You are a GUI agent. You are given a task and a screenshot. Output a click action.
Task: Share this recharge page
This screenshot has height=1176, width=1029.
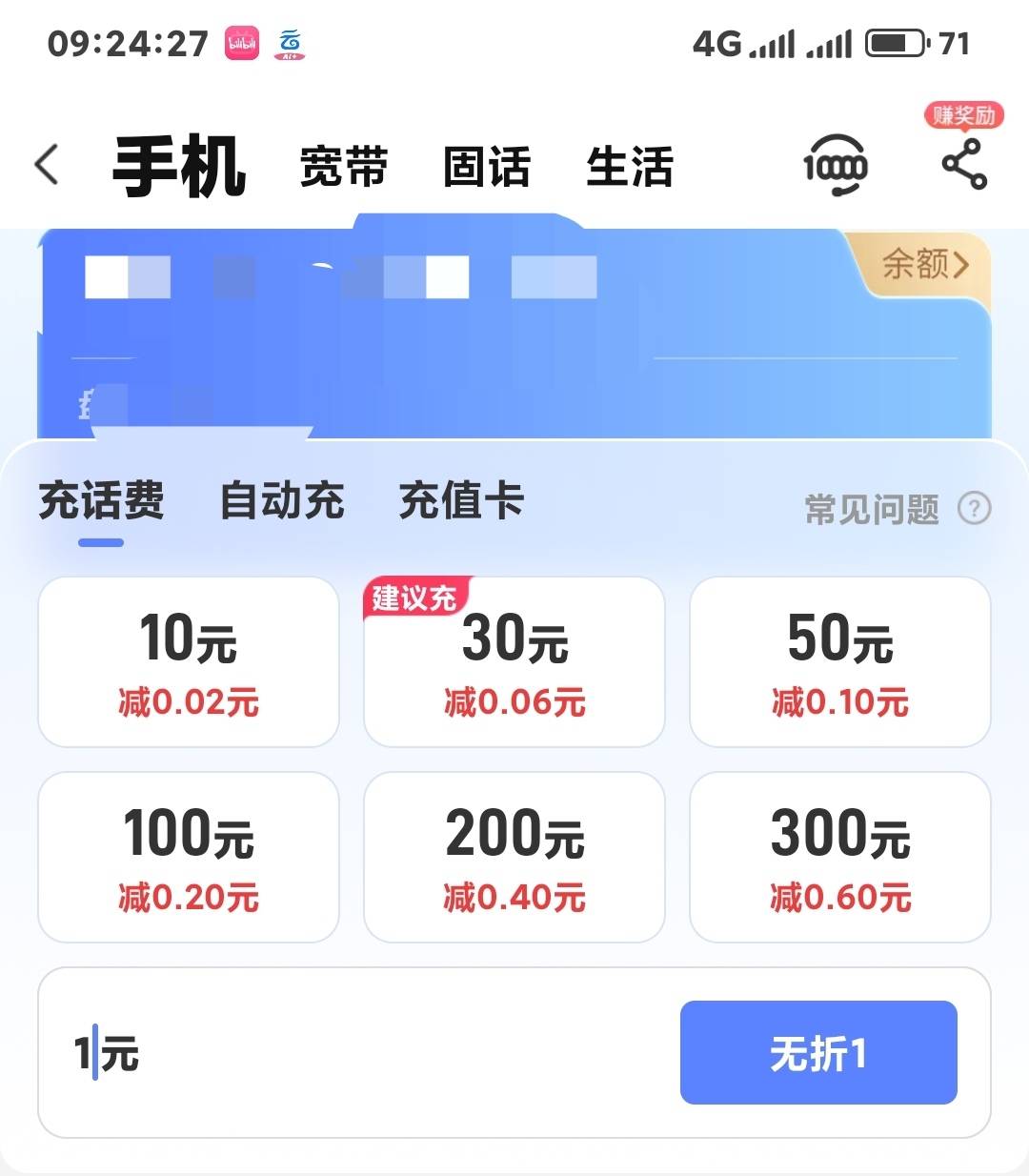tap(964, 164)
